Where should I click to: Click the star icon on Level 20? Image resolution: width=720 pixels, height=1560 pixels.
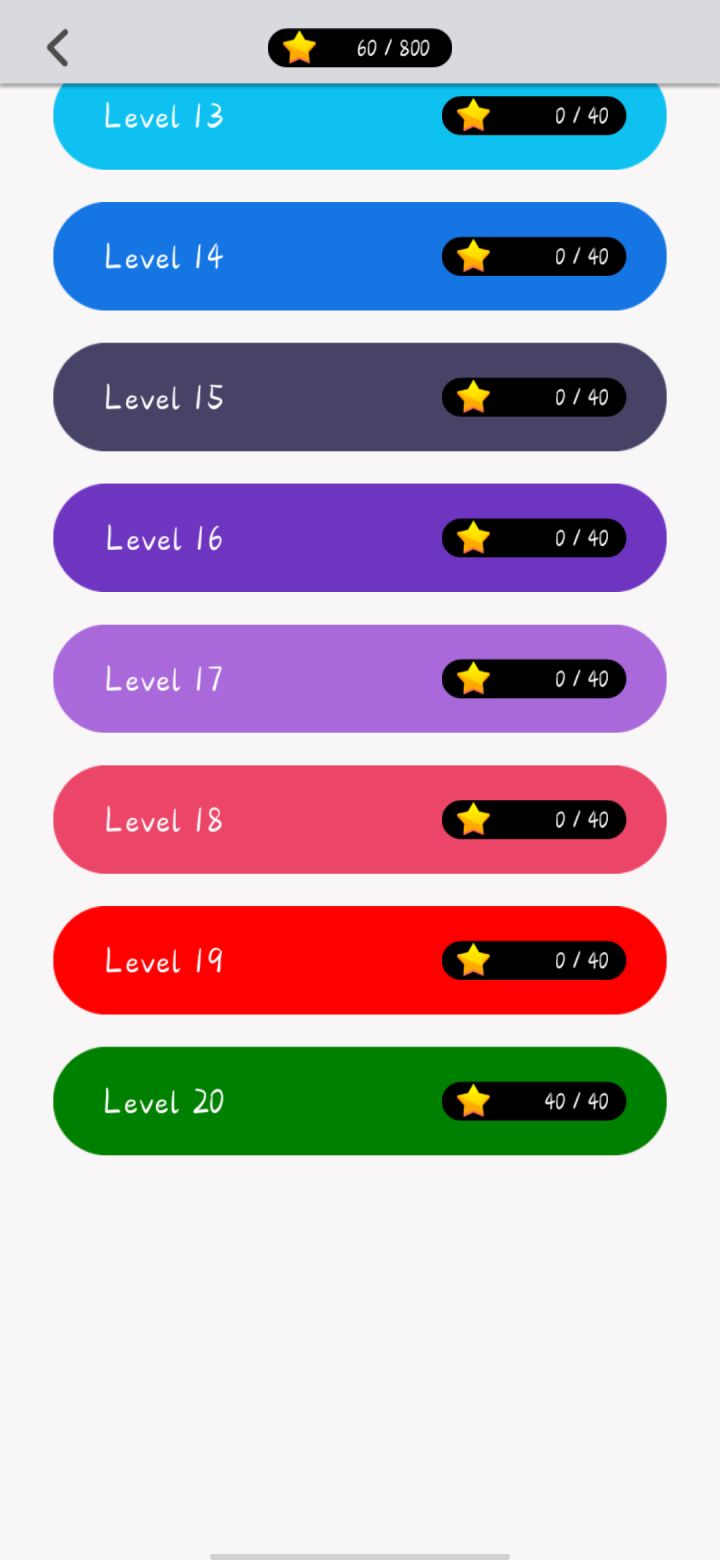pyautogui.click(x=472, y=1101)
